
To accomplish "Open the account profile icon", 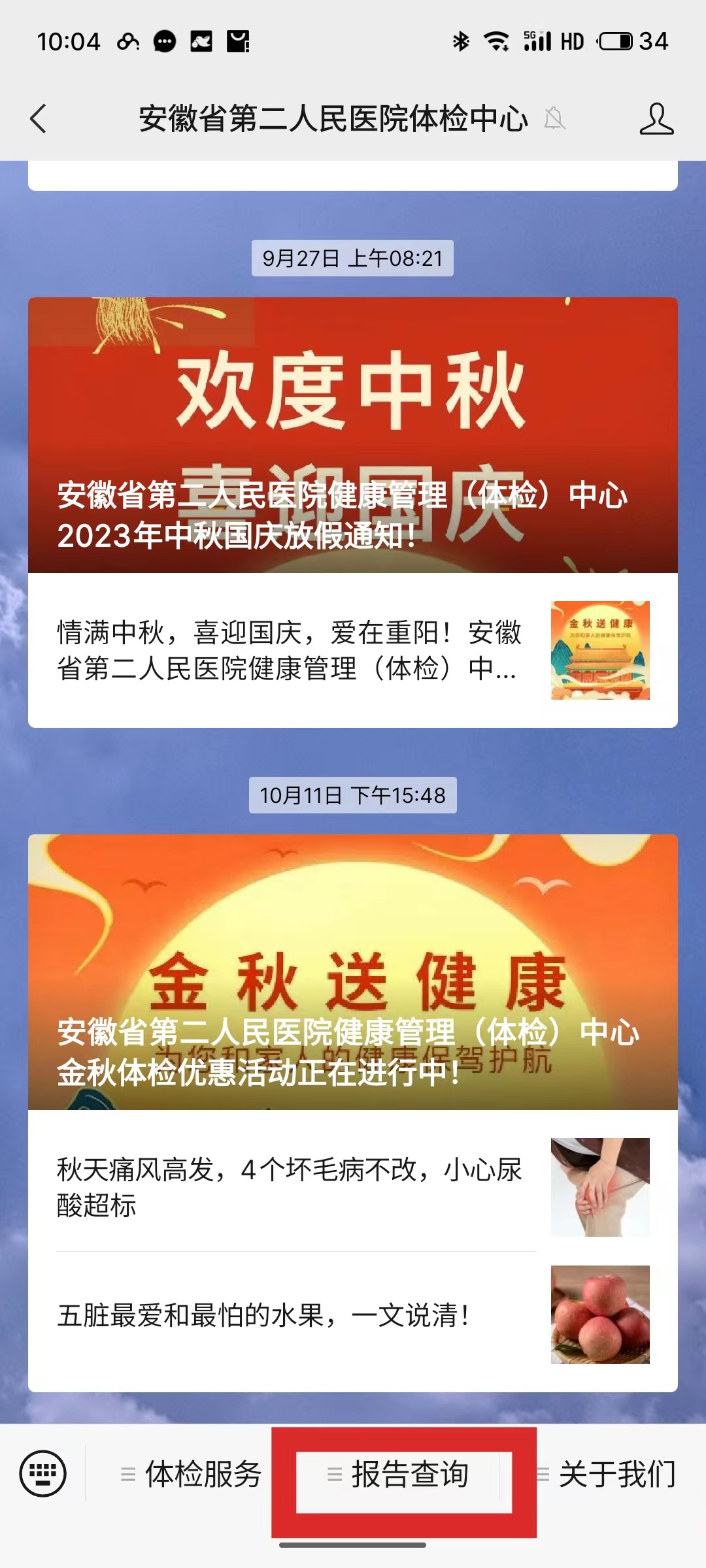I will 656,119.
